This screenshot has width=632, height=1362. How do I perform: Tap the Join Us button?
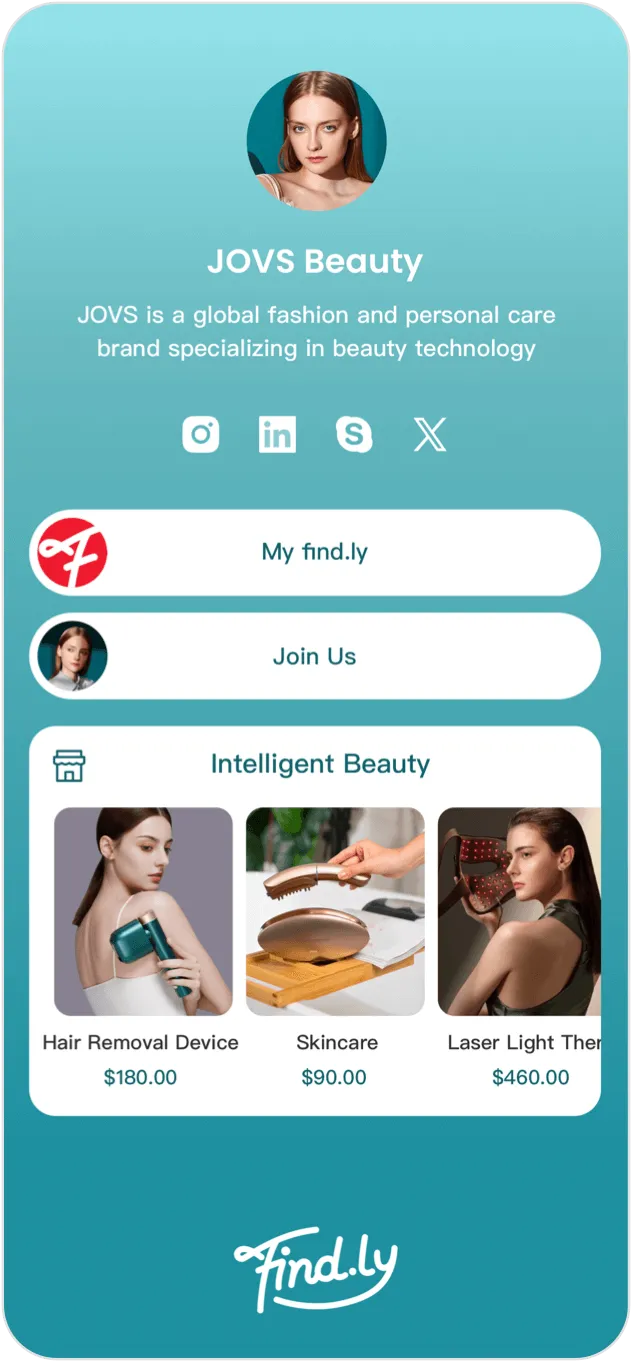(315, 657)
